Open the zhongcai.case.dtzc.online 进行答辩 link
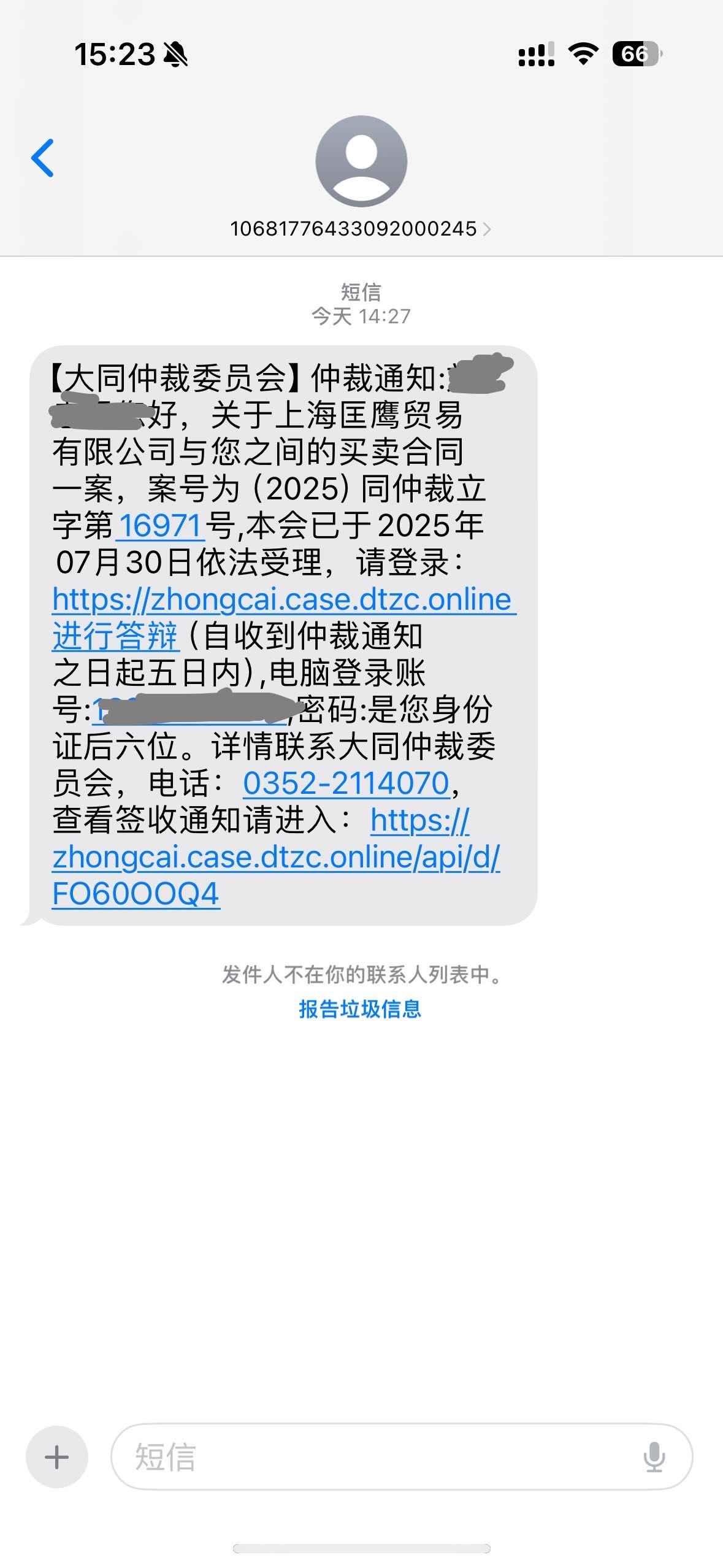 (x=284, y=617)
